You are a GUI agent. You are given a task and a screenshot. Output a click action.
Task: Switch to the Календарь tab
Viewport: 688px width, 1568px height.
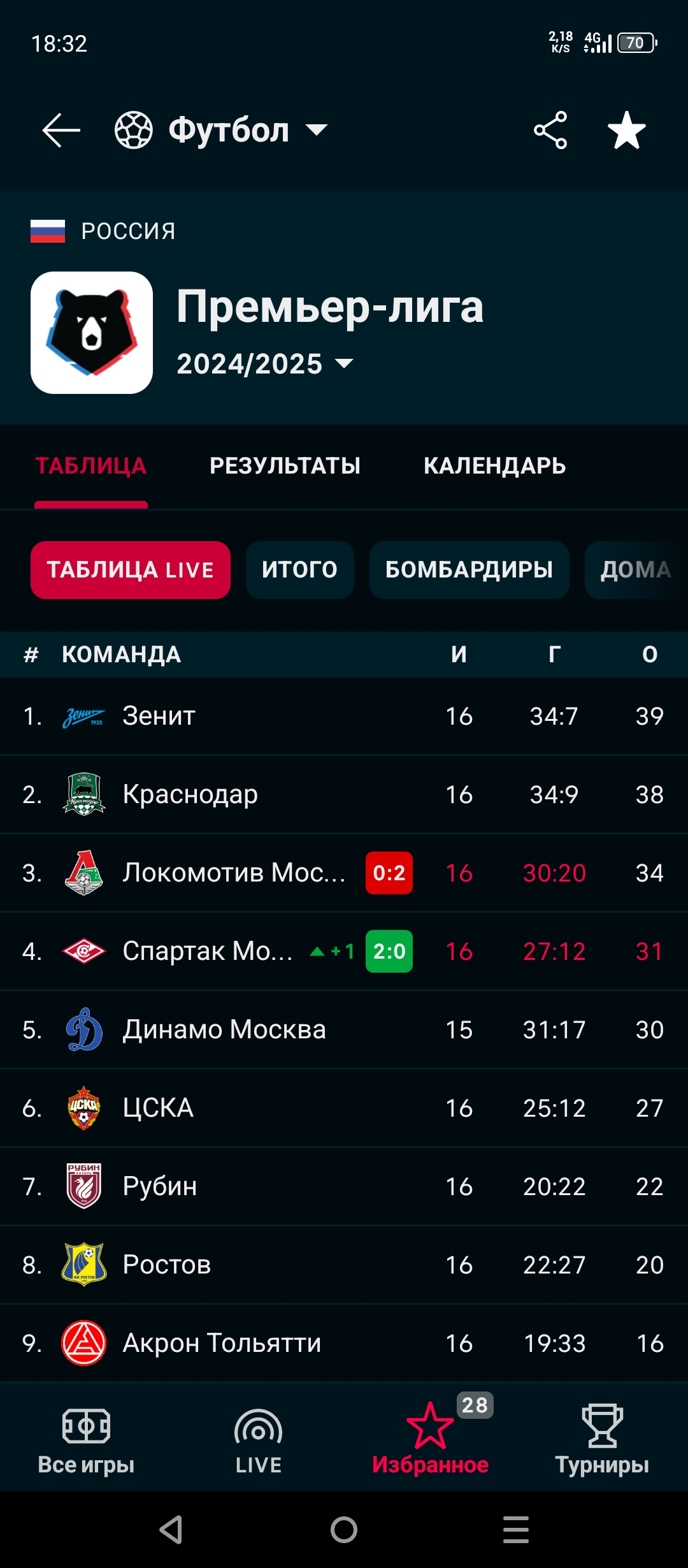point(494,465)
